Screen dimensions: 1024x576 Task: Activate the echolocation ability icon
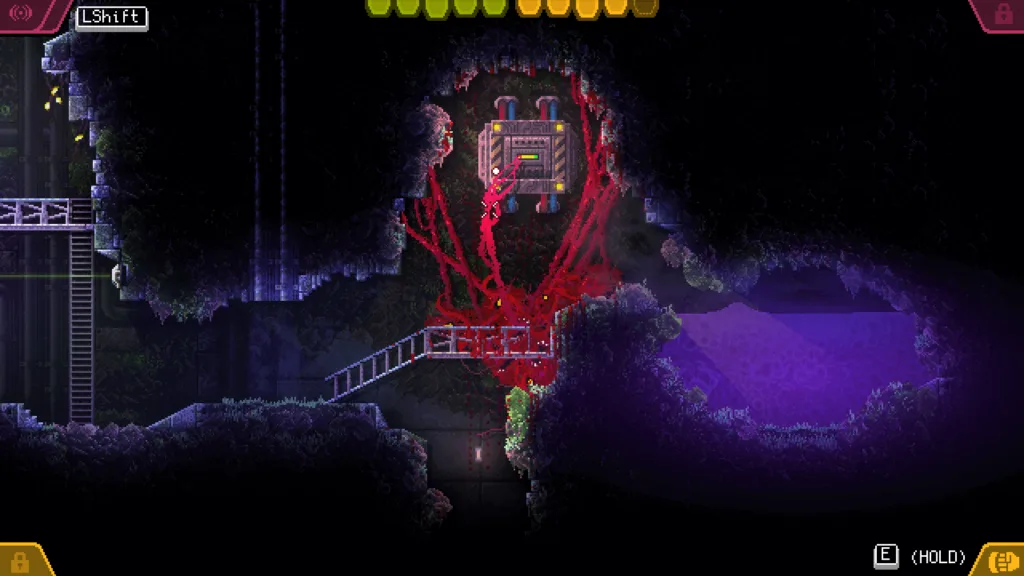[x=21, y=15]
